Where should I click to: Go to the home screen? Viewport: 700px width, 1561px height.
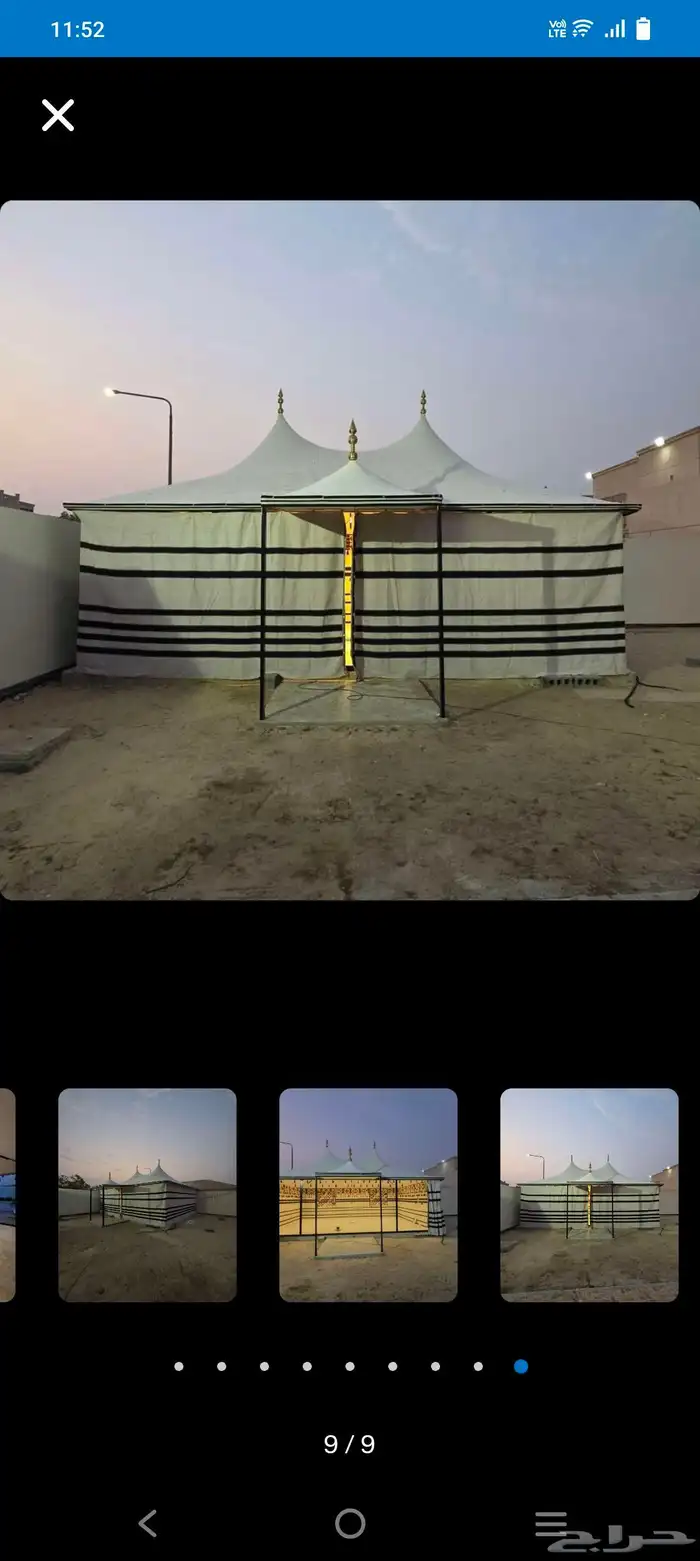[350, 1523]
